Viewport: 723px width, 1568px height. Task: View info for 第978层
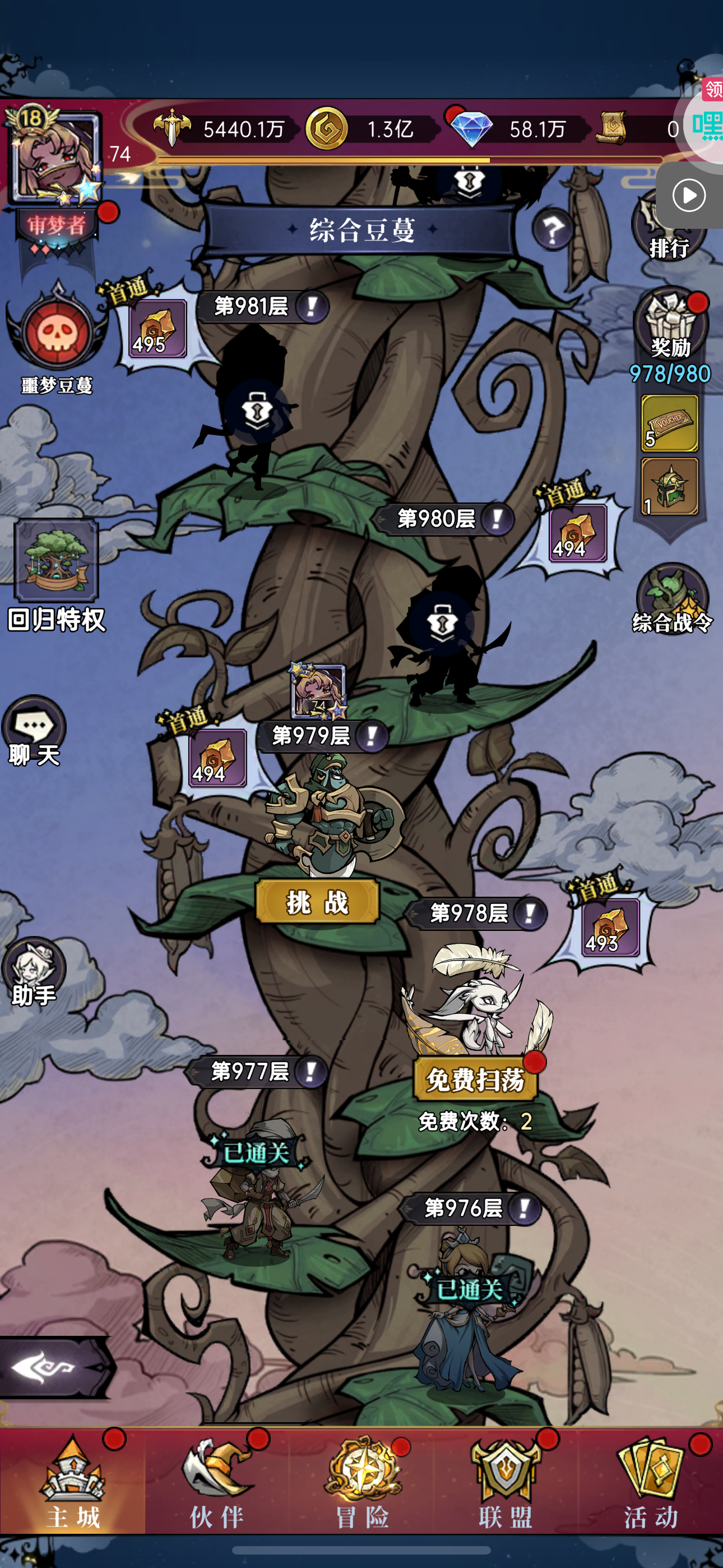point(530,914)
